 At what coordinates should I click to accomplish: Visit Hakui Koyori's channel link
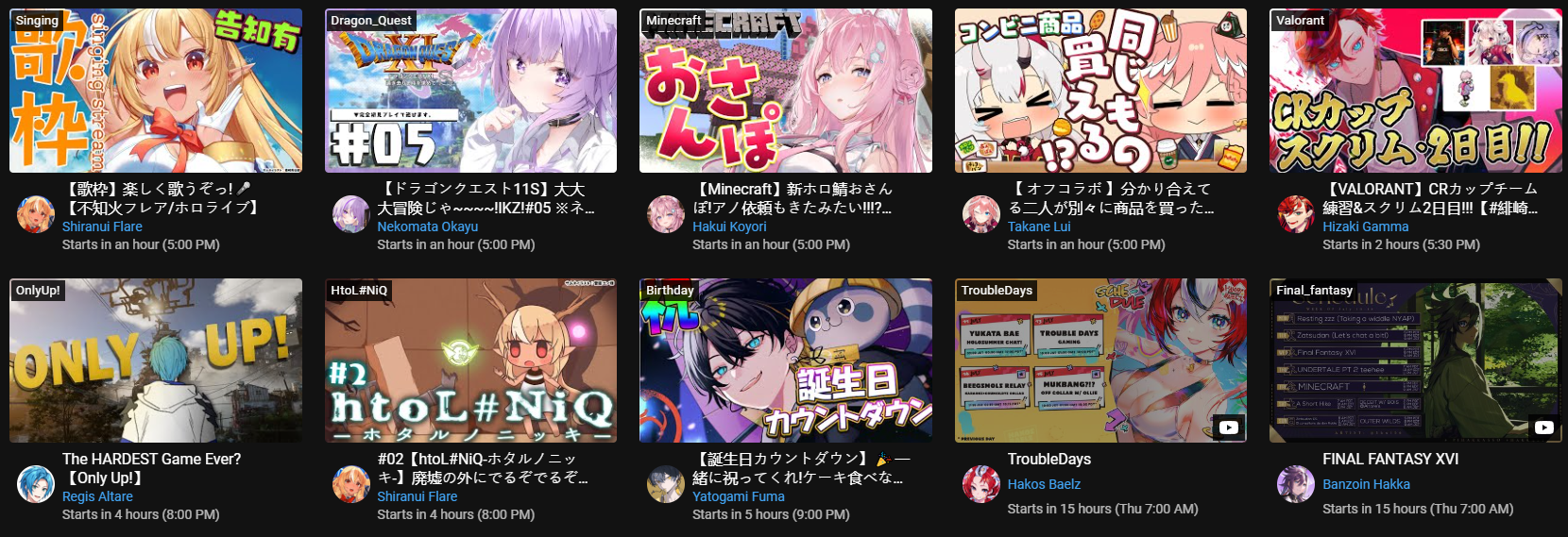tap(729, 227)
